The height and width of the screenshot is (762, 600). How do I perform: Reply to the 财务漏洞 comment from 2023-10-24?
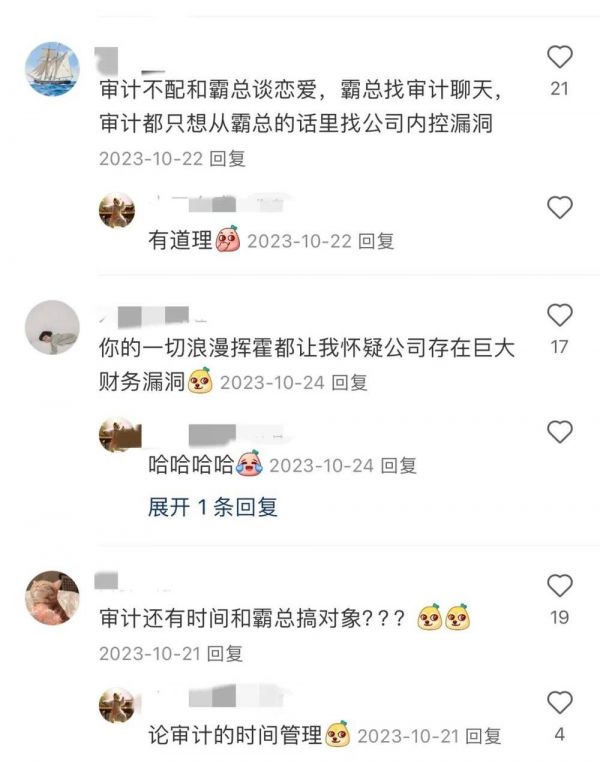click(349, 382)
